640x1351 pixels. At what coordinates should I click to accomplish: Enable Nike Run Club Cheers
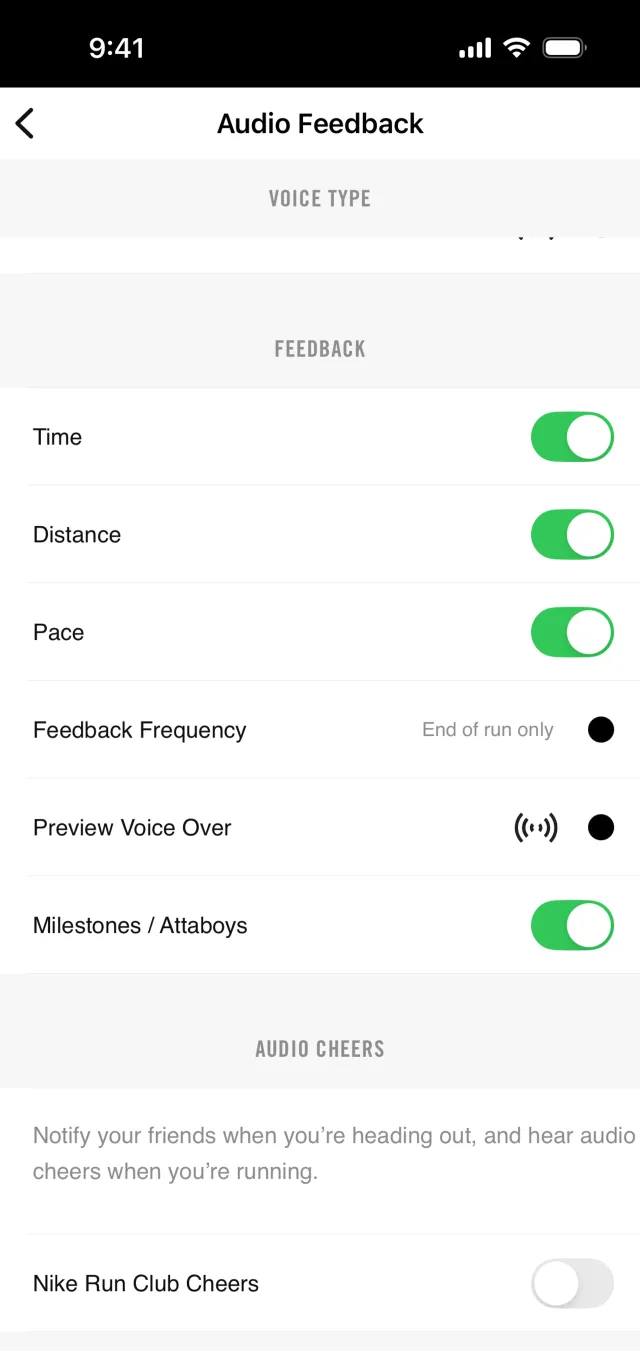pyautogui.click(x=572, y=1283)
